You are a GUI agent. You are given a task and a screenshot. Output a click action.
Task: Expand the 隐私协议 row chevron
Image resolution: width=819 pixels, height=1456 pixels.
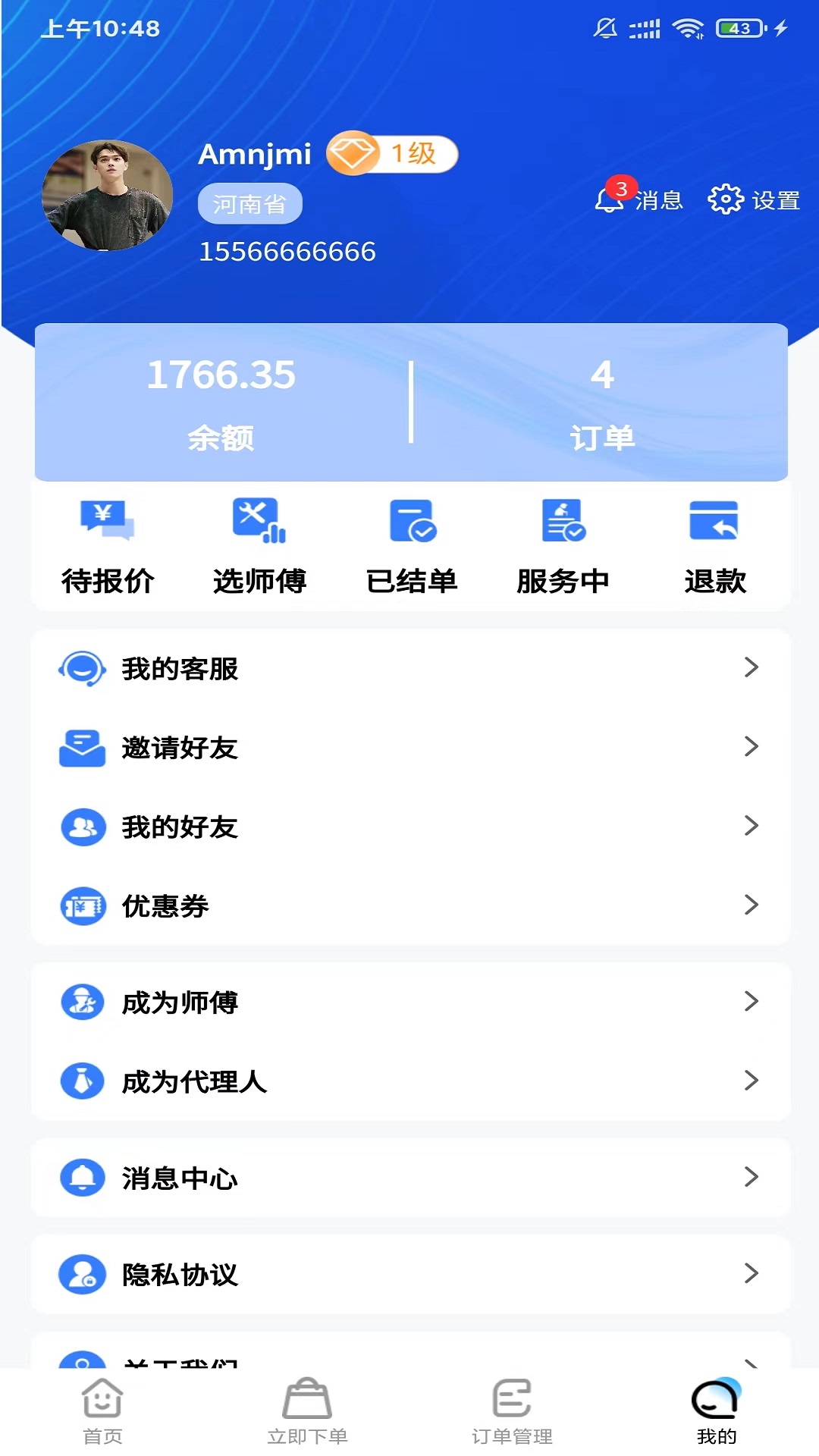(x=752, y=1275)
